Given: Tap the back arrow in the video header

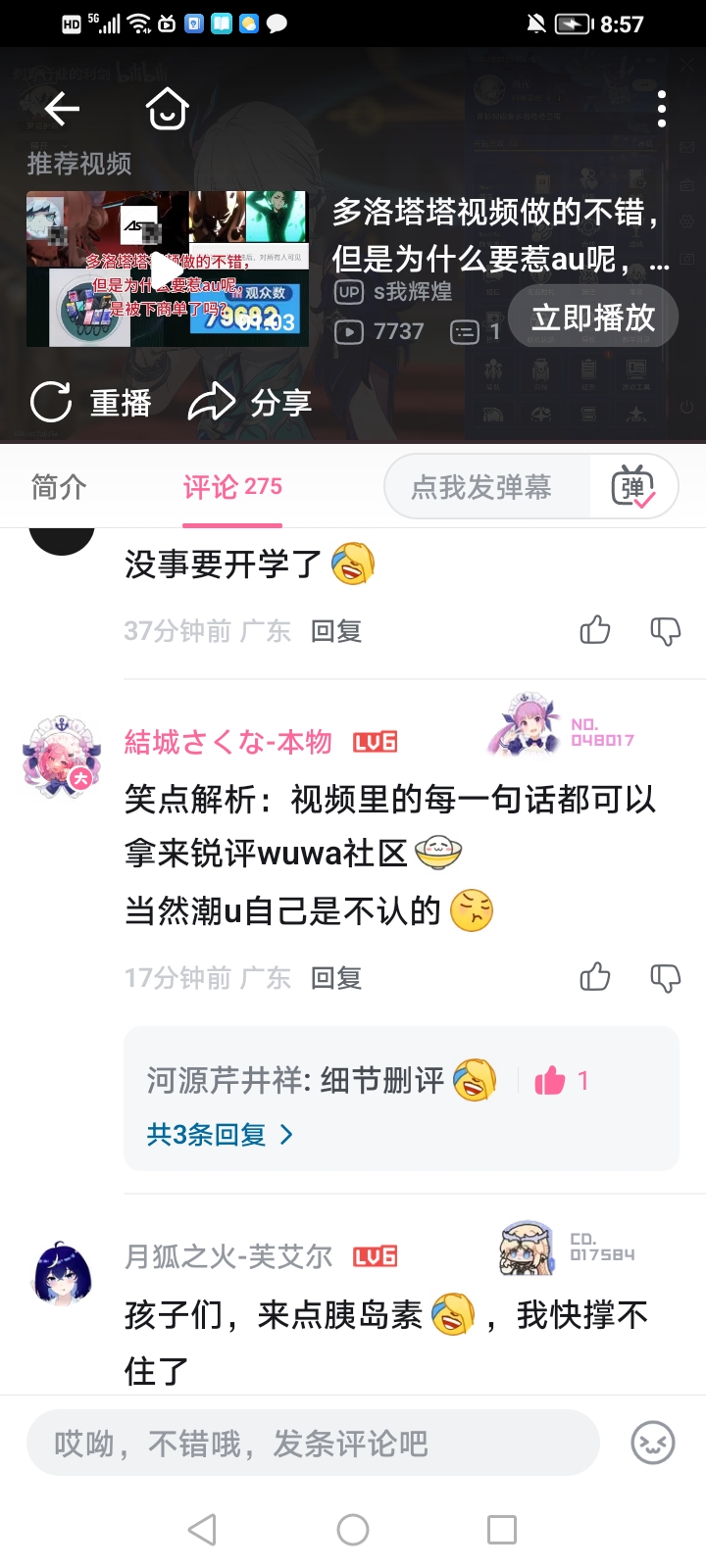Looking at the screenshot, I should pyautogui.click(x=62, y=109).
